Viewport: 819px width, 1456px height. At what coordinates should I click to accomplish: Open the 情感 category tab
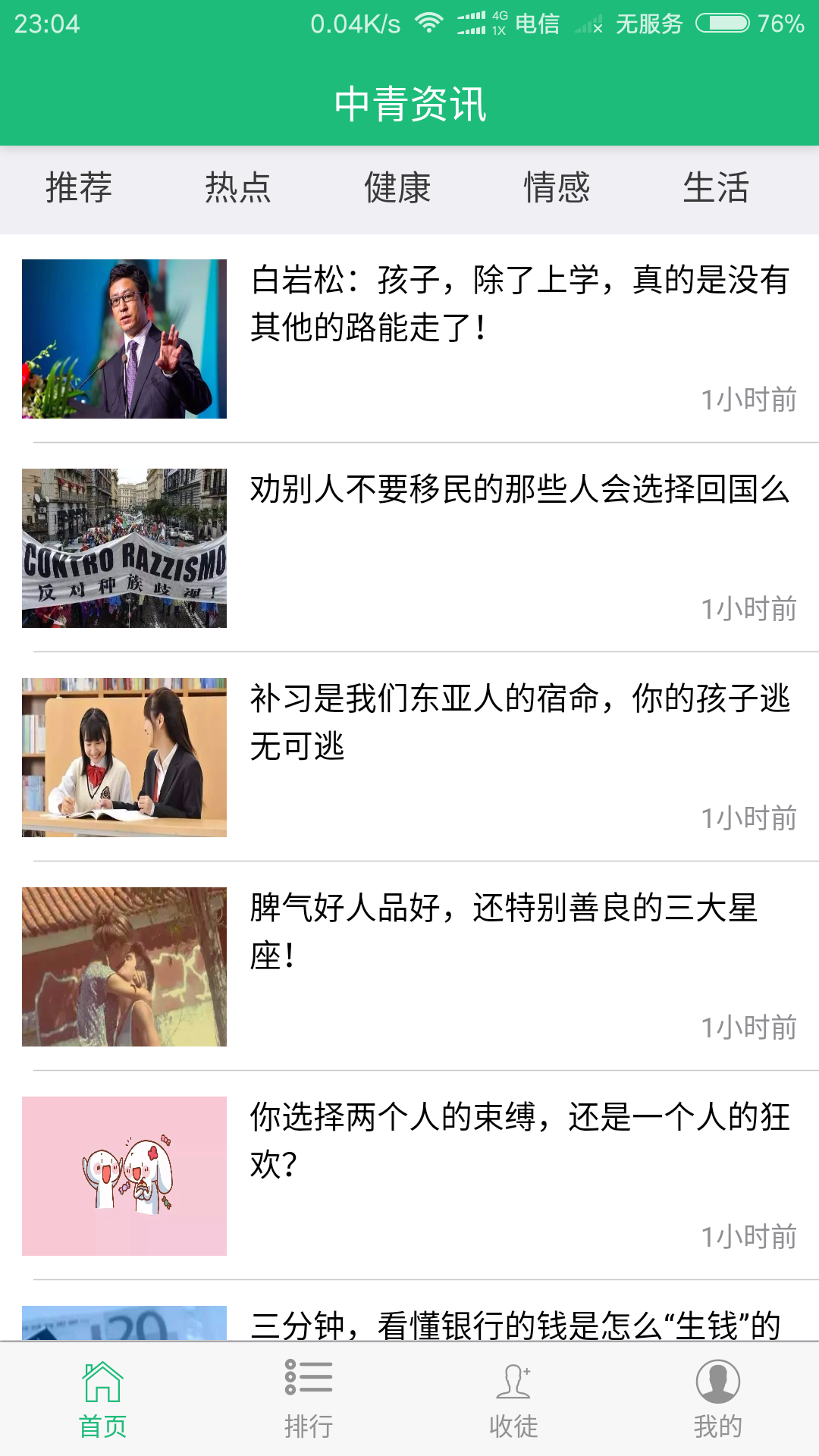point(557,187)
